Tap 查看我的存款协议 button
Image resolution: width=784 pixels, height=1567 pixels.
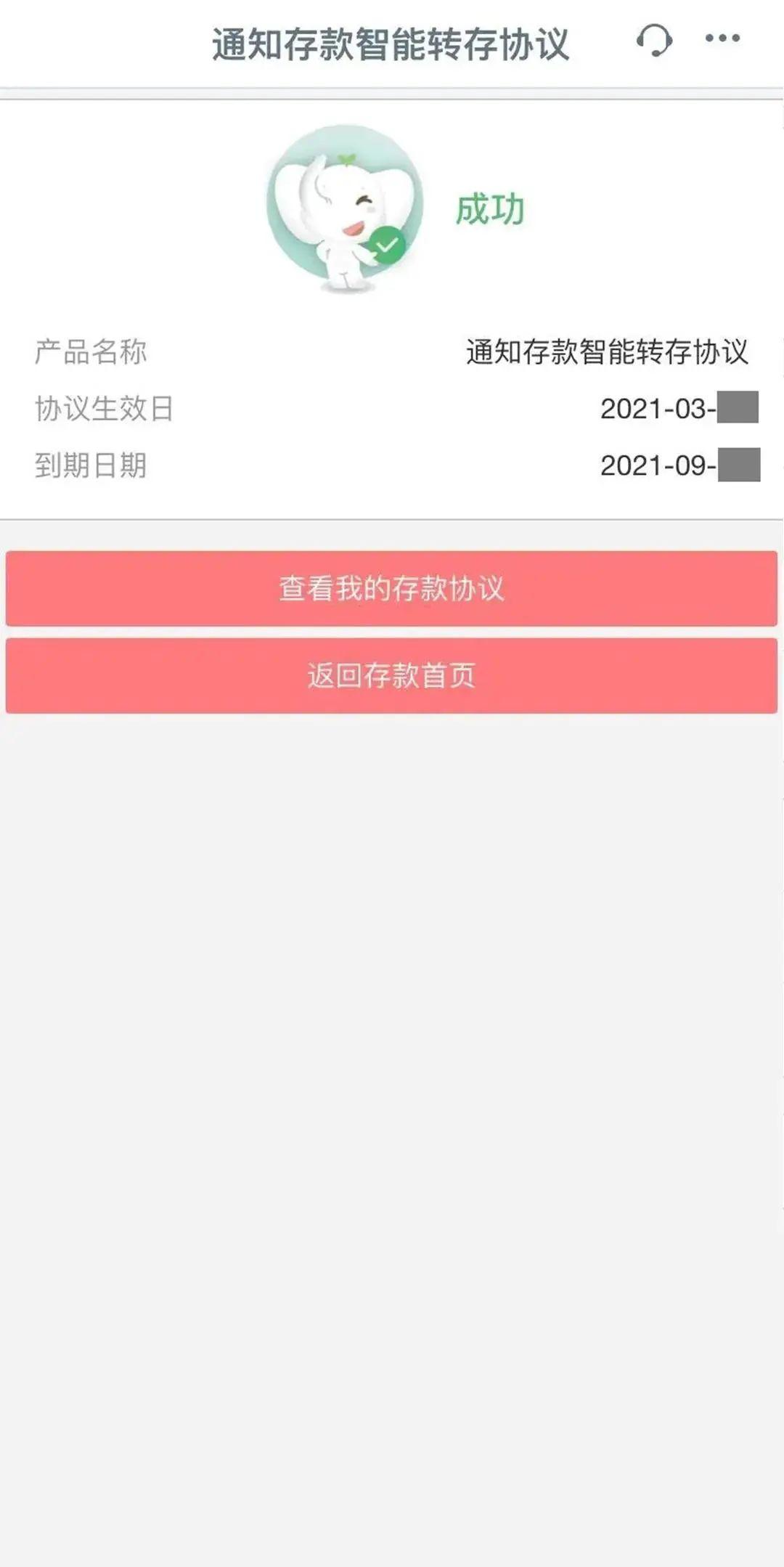click(x=391, y=588)
